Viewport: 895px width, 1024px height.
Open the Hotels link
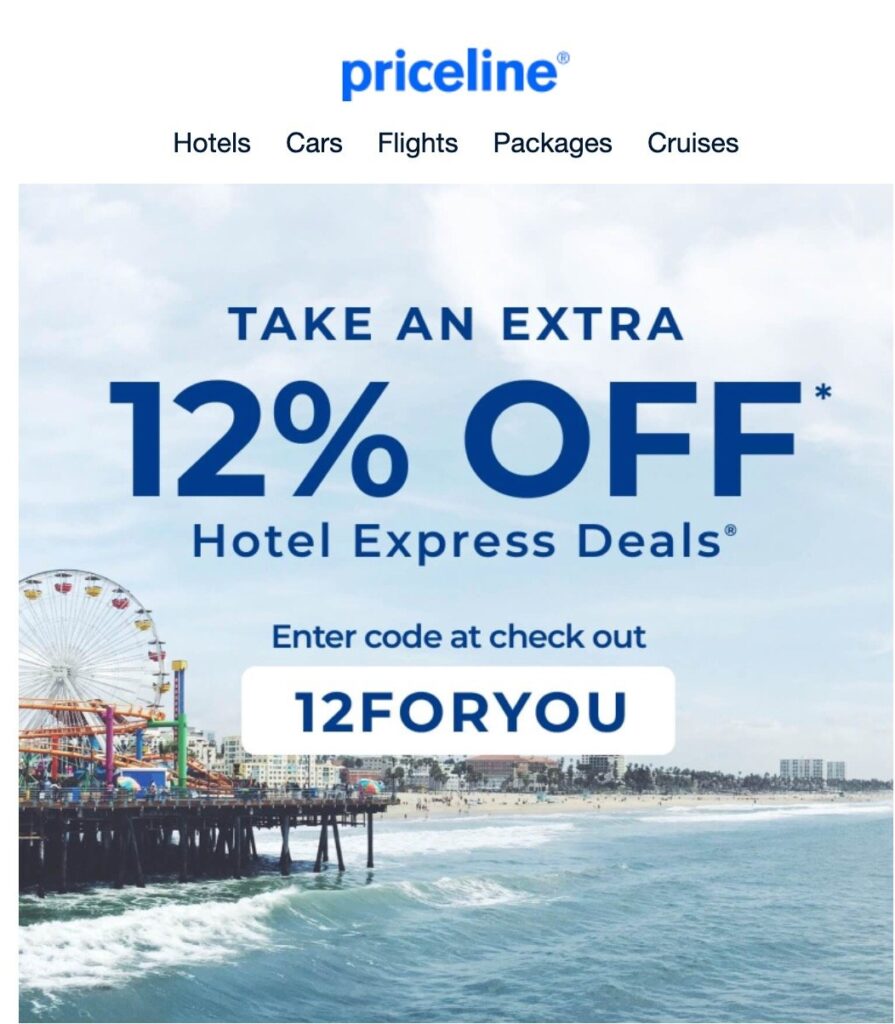click(211, 143)
